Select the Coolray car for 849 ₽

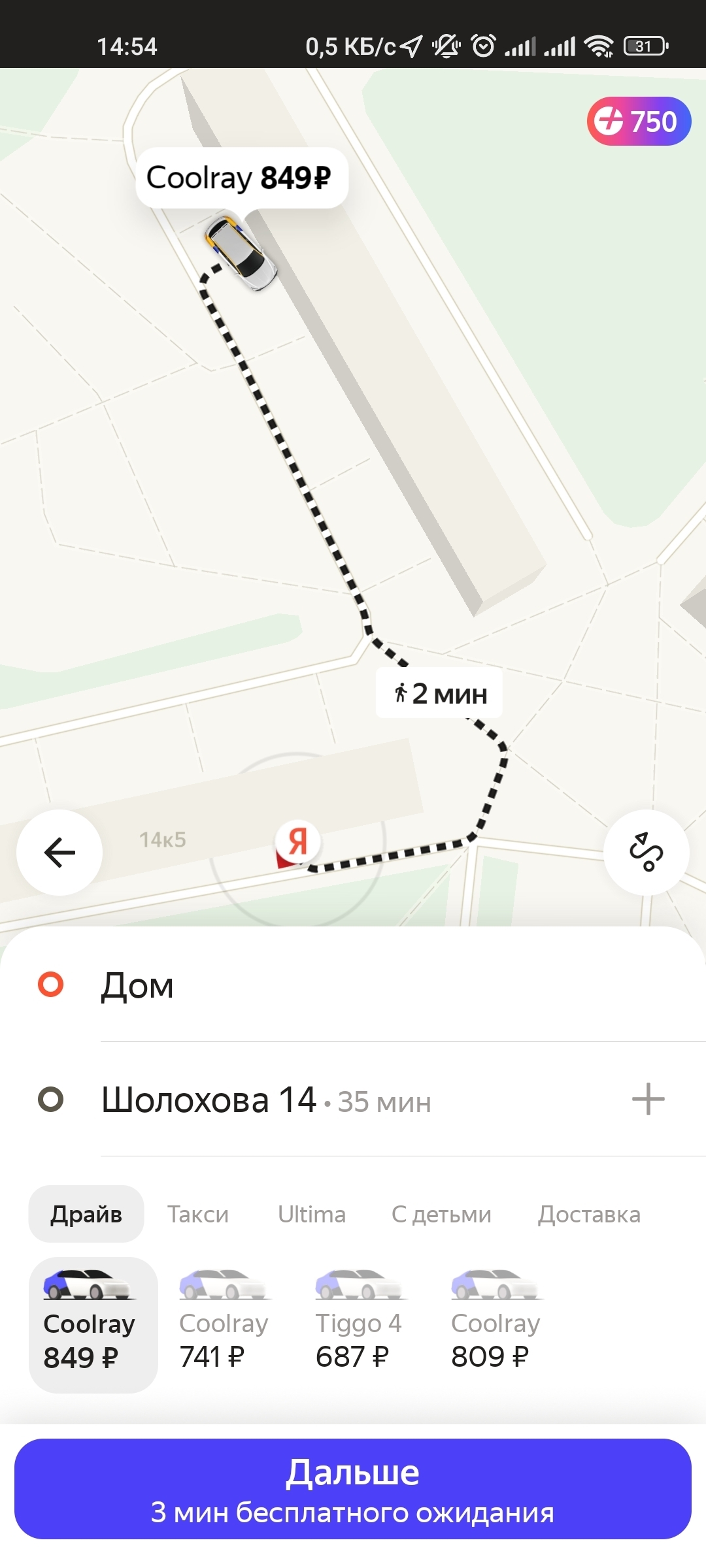click(93, 1325)
